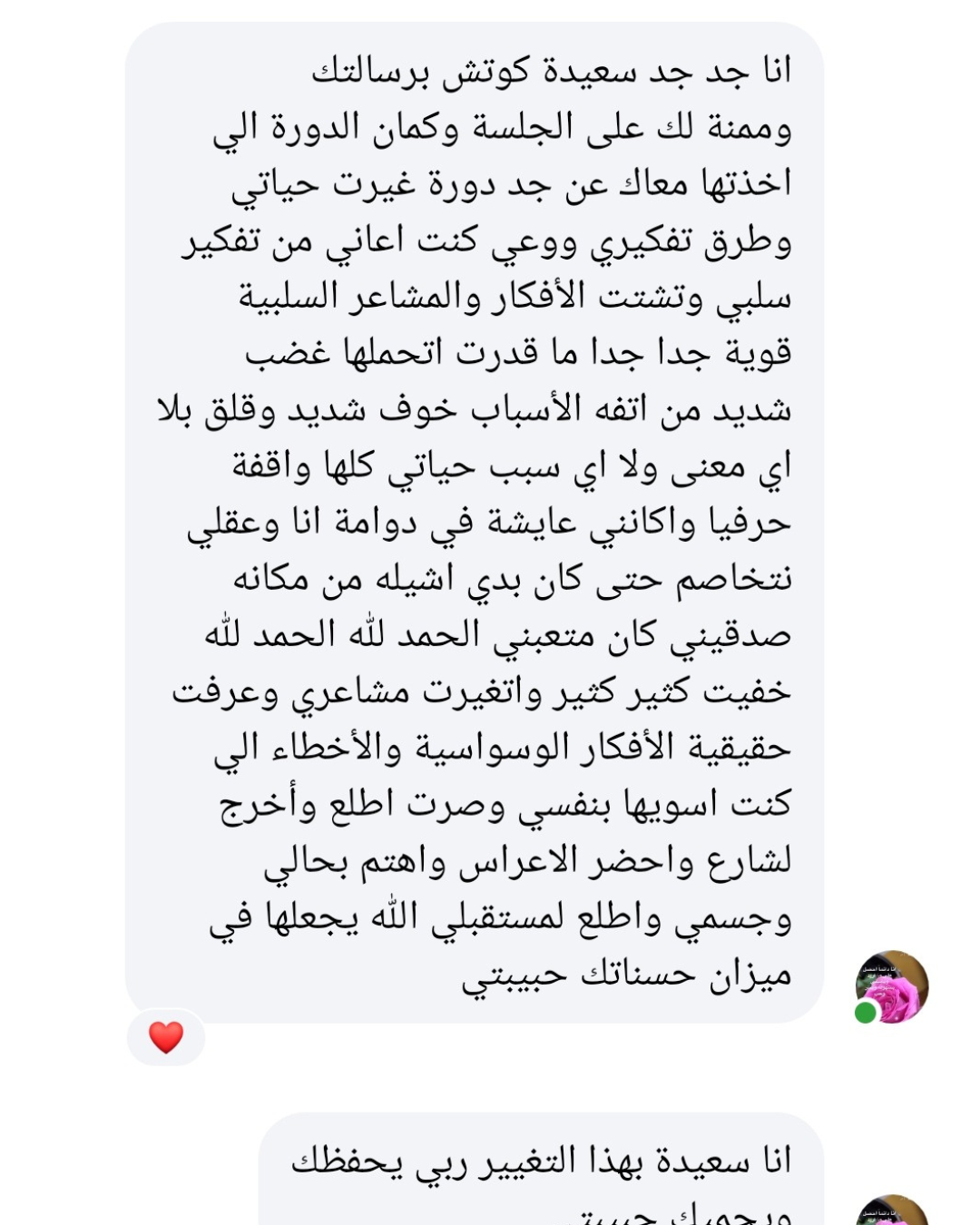View the red heart reaction on the message
Viewport: 980px width, 1225px height.
166,1037
